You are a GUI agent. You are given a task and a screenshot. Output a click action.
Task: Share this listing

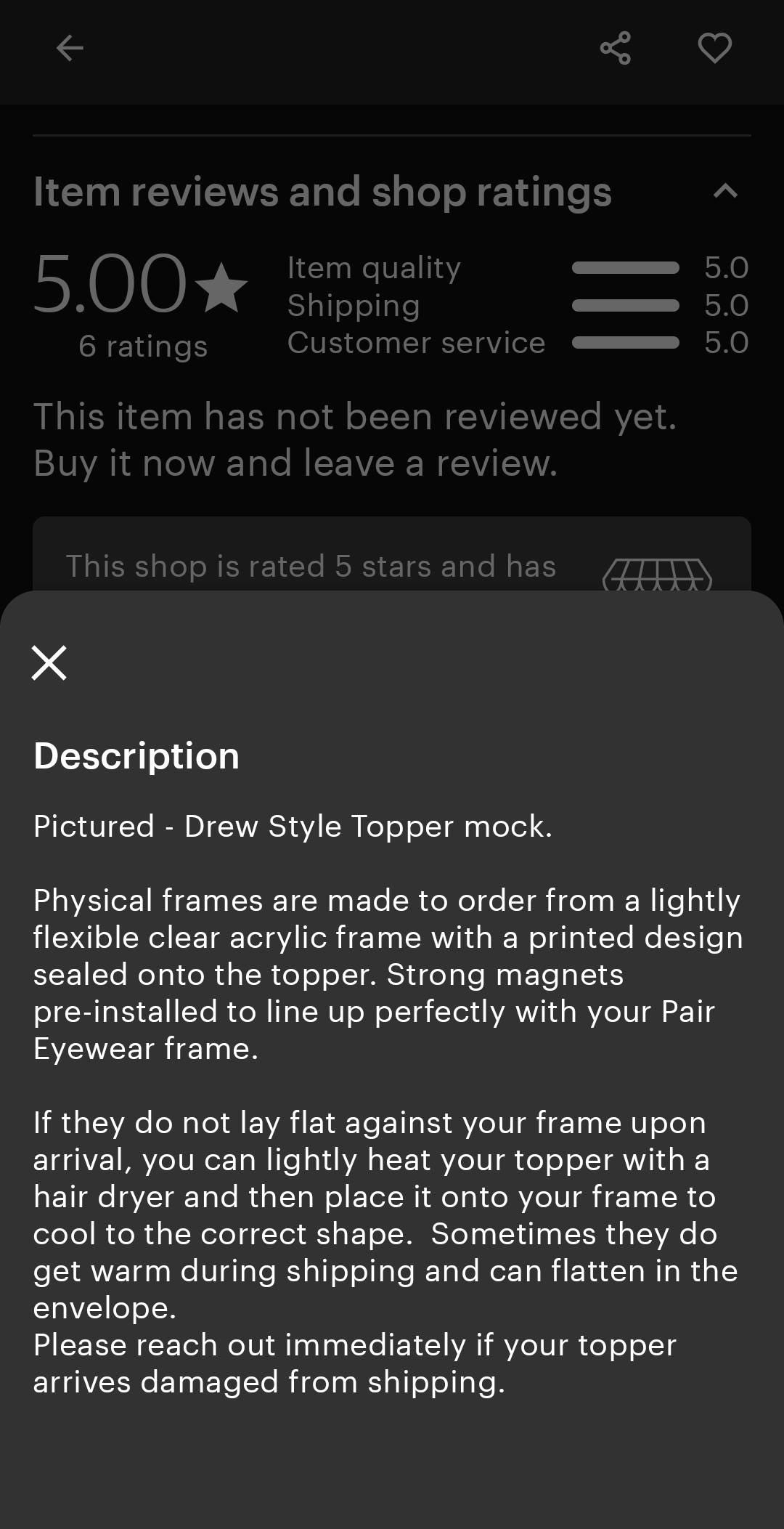click(615, 49)
